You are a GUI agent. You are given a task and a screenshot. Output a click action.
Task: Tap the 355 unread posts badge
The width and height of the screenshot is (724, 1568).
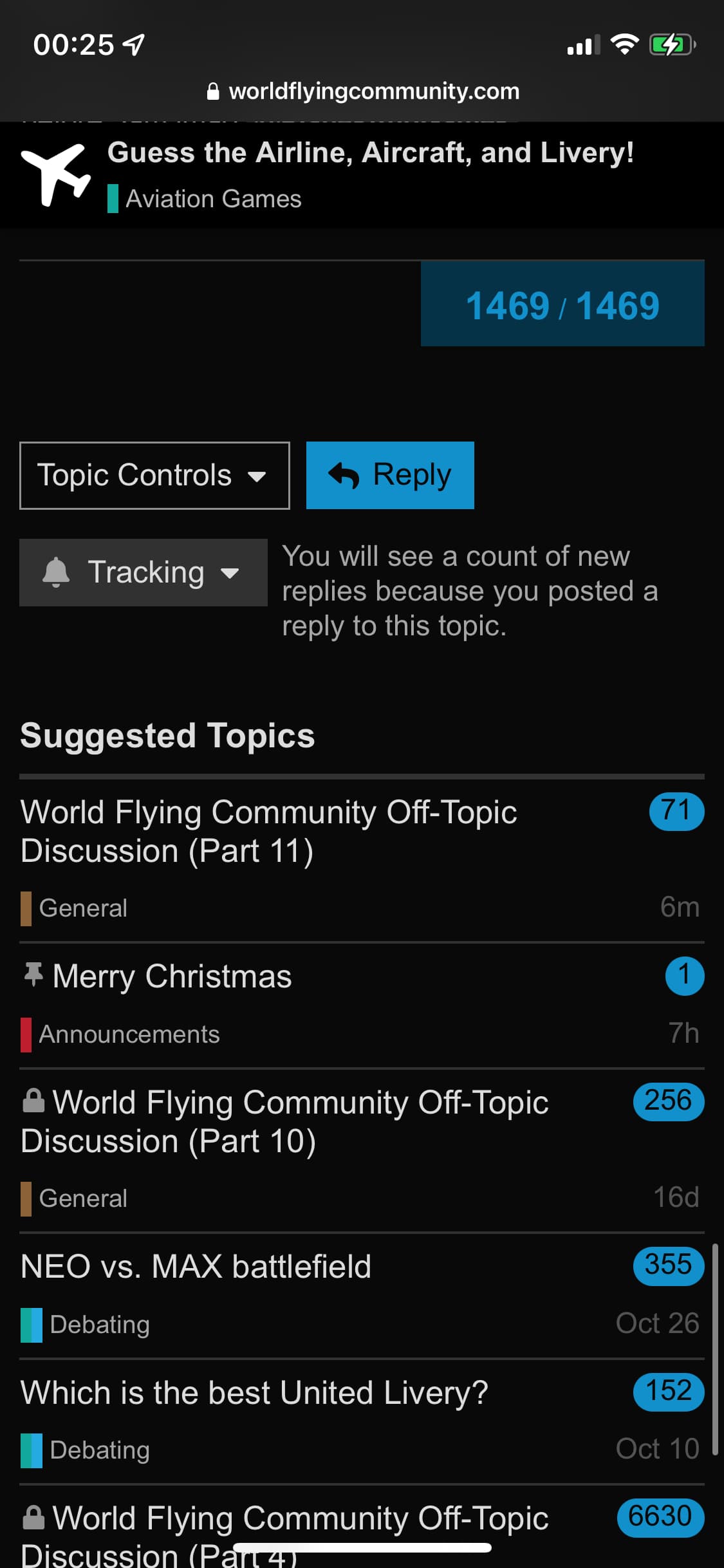(669, 1265)
